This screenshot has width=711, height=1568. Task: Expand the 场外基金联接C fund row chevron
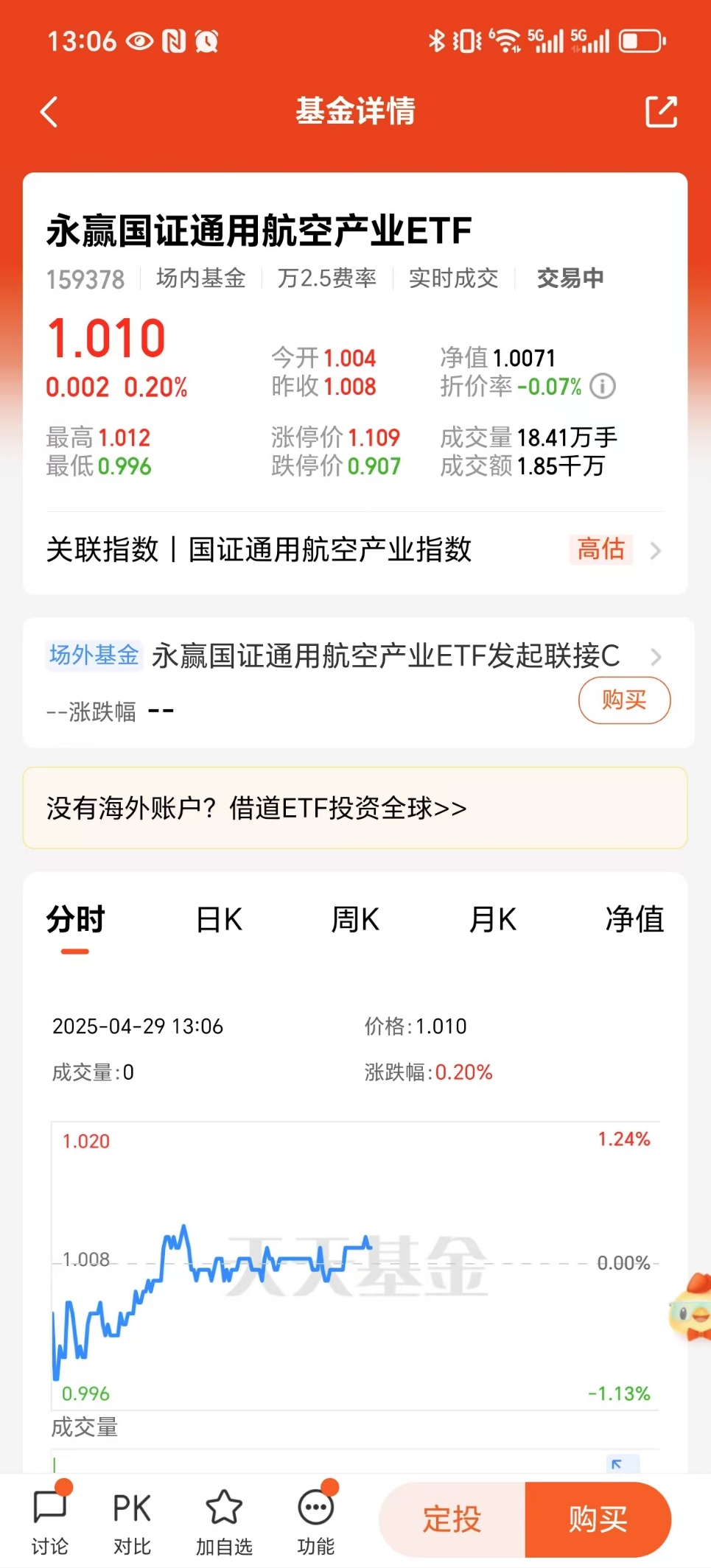click(656, 657)
